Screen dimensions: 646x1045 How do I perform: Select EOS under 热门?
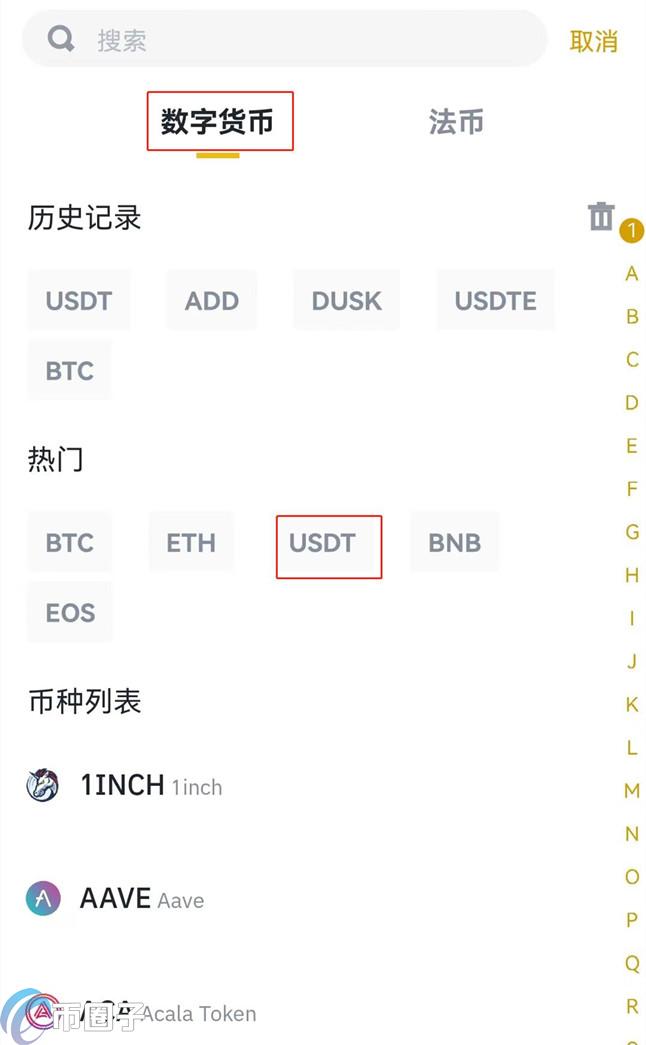[70, 612]
